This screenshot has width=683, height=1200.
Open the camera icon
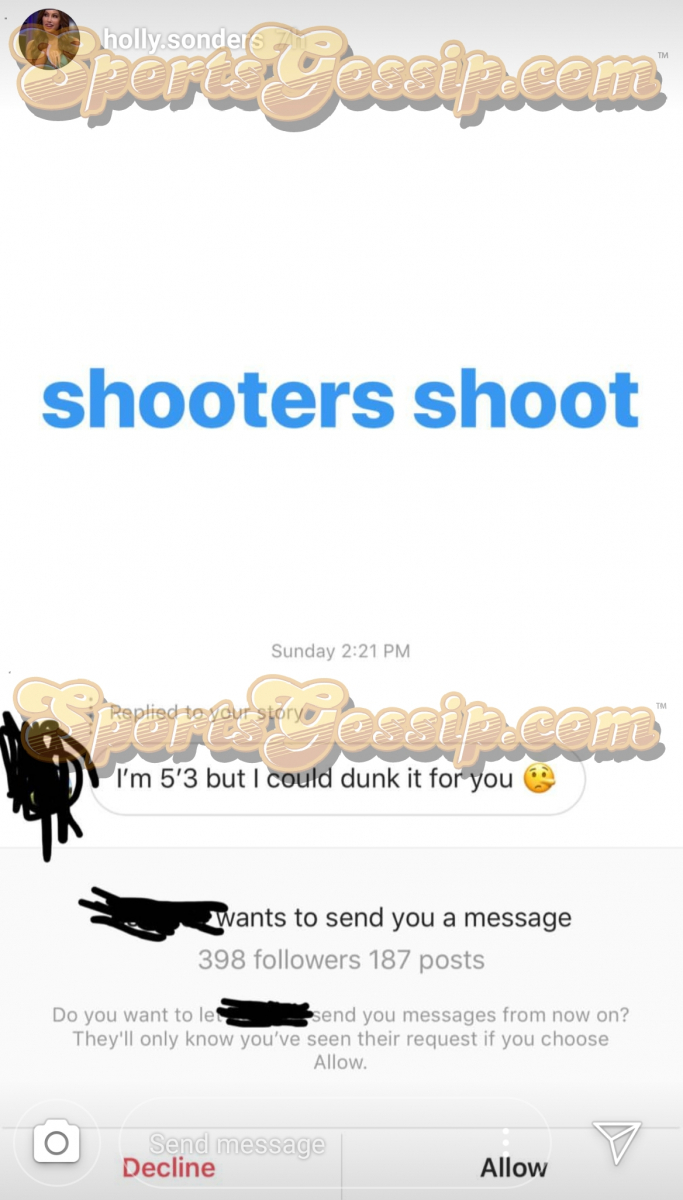tap(57, 1142)
